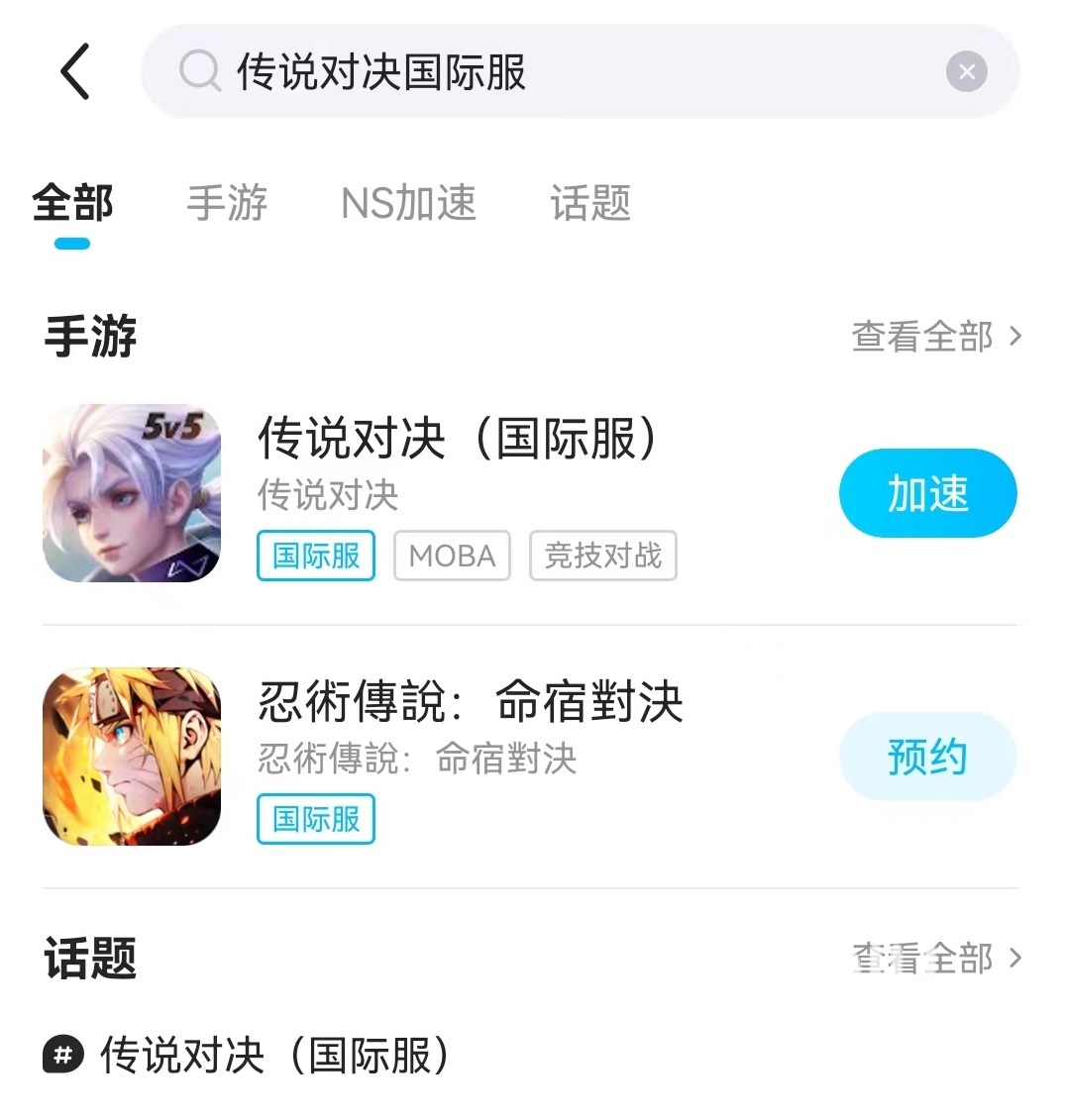The height and width of the screenshot is (1120, 1065).
Task: Open the 传说对决（国际服）game result
Action: tap(456, 439)
